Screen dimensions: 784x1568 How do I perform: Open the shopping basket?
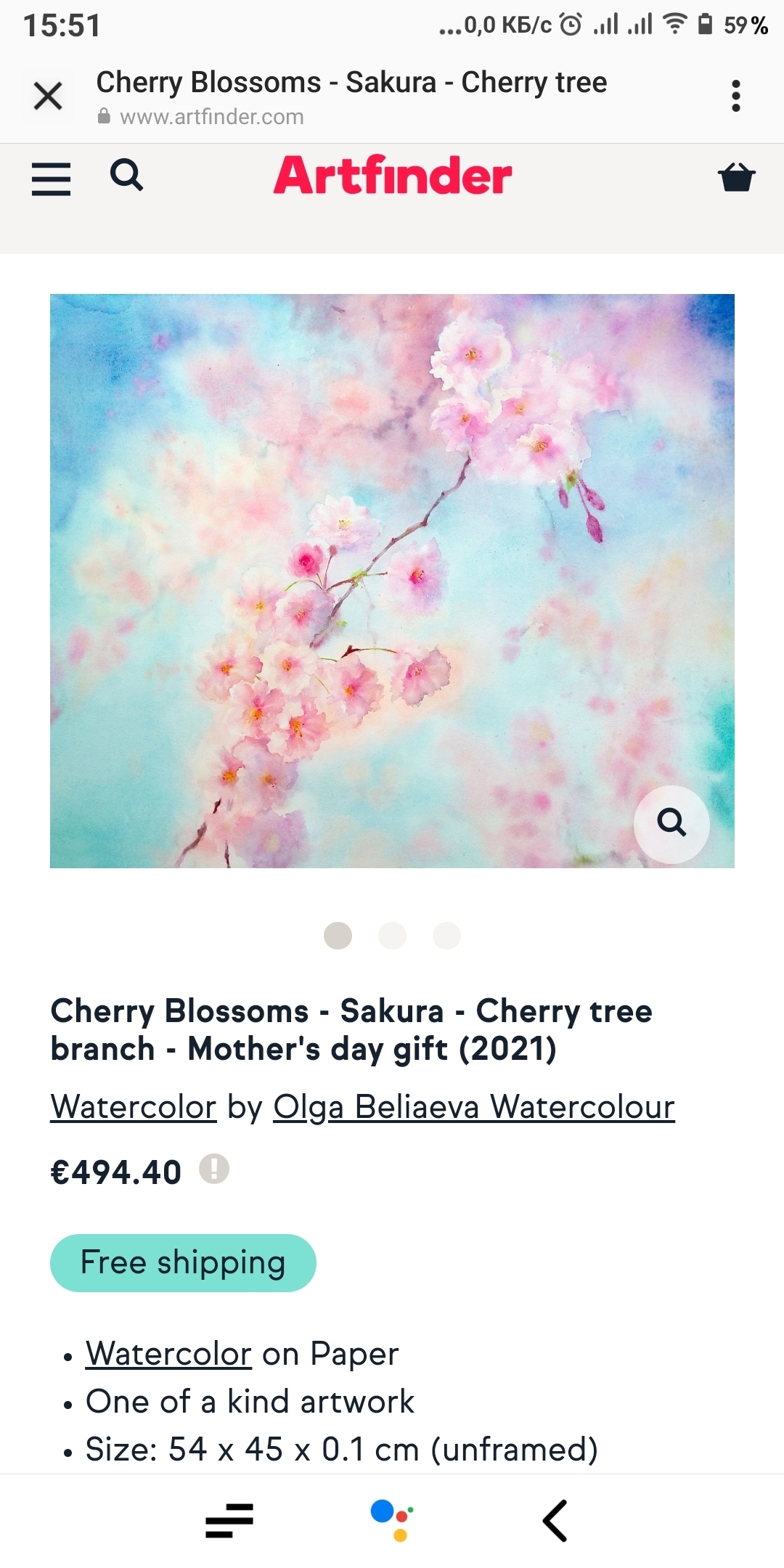(x=736, y=177)
